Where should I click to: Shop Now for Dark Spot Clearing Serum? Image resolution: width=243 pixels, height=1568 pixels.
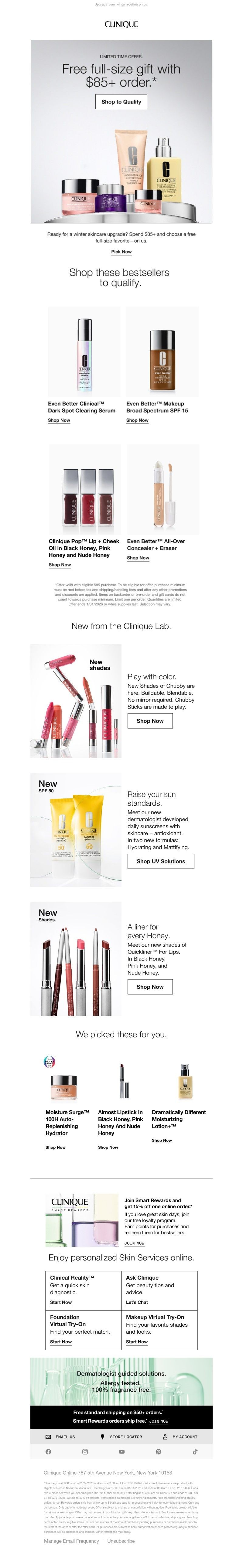(59, 420)
